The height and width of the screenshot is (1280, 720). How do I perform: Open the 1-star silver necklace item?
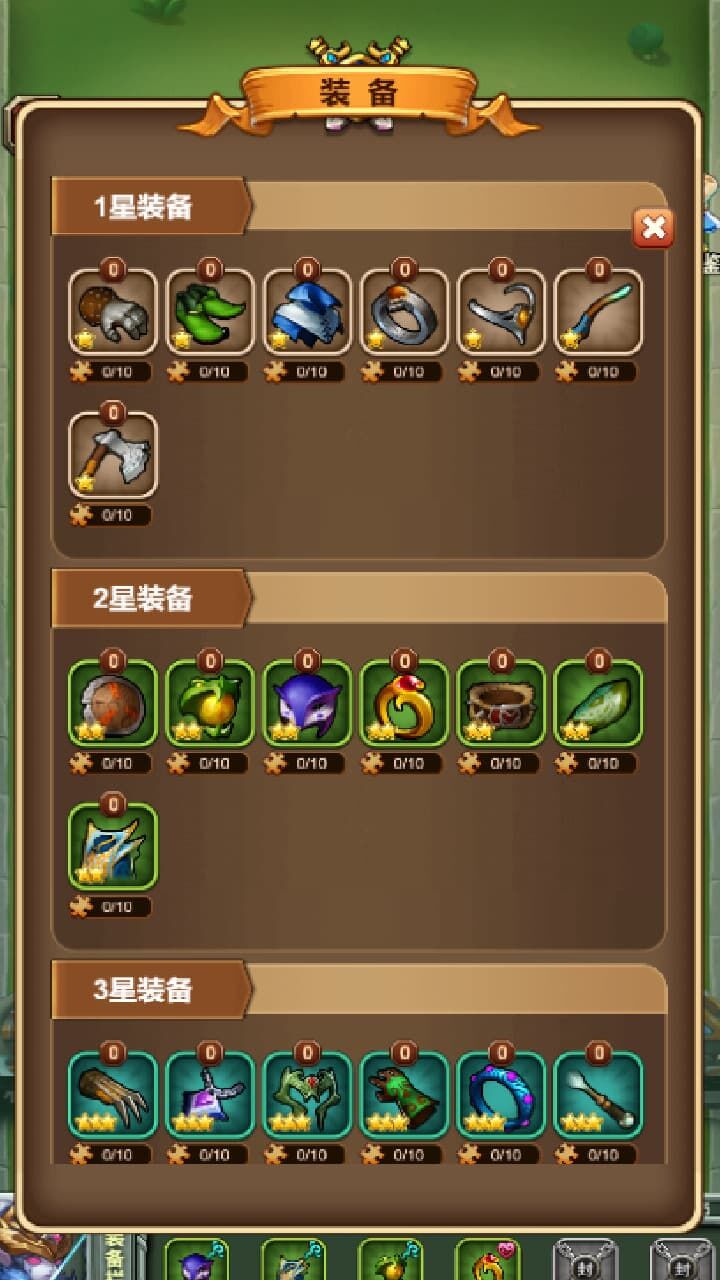point(501,312)
